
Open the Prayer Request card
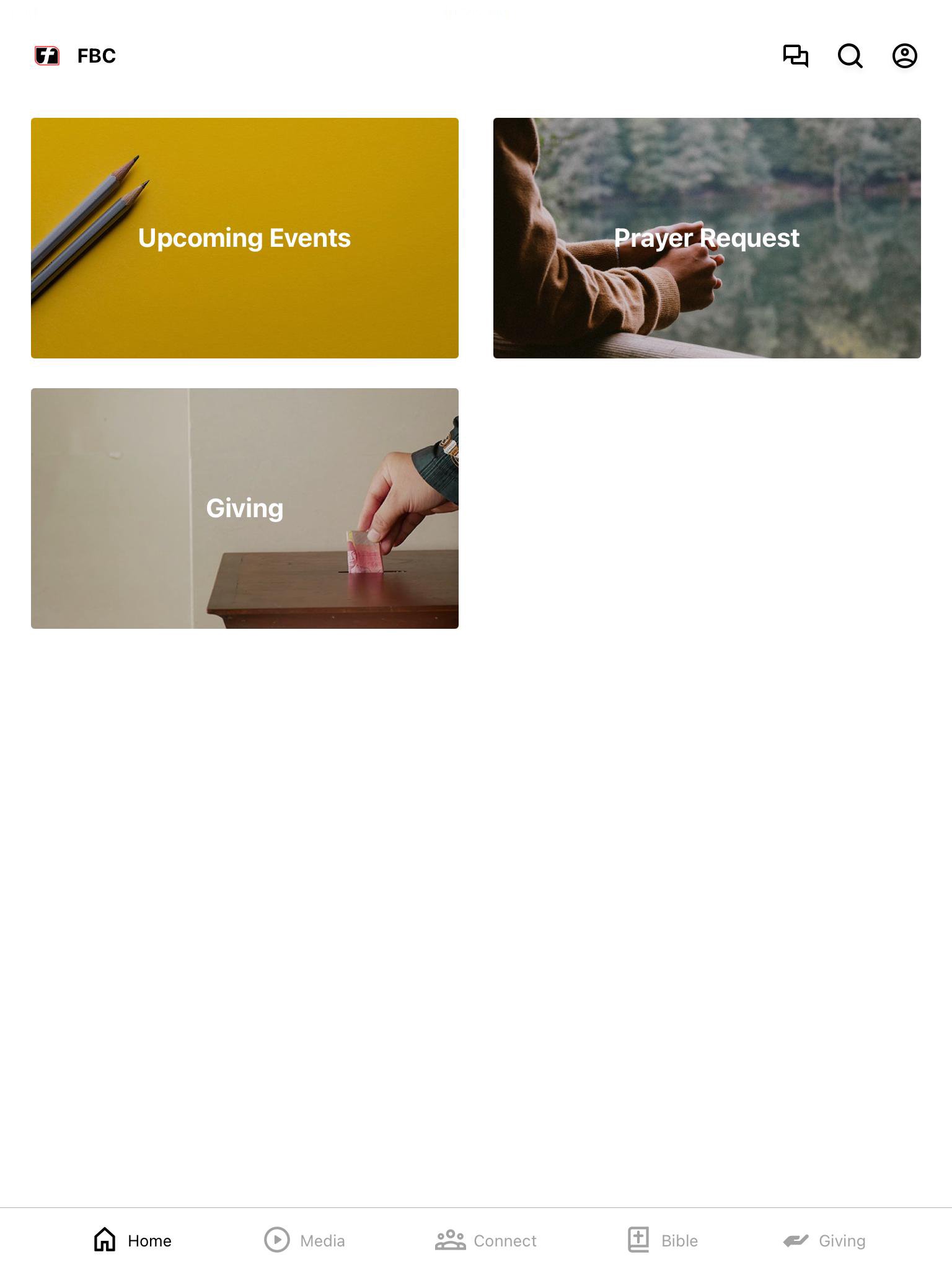(x=707, y=238)
